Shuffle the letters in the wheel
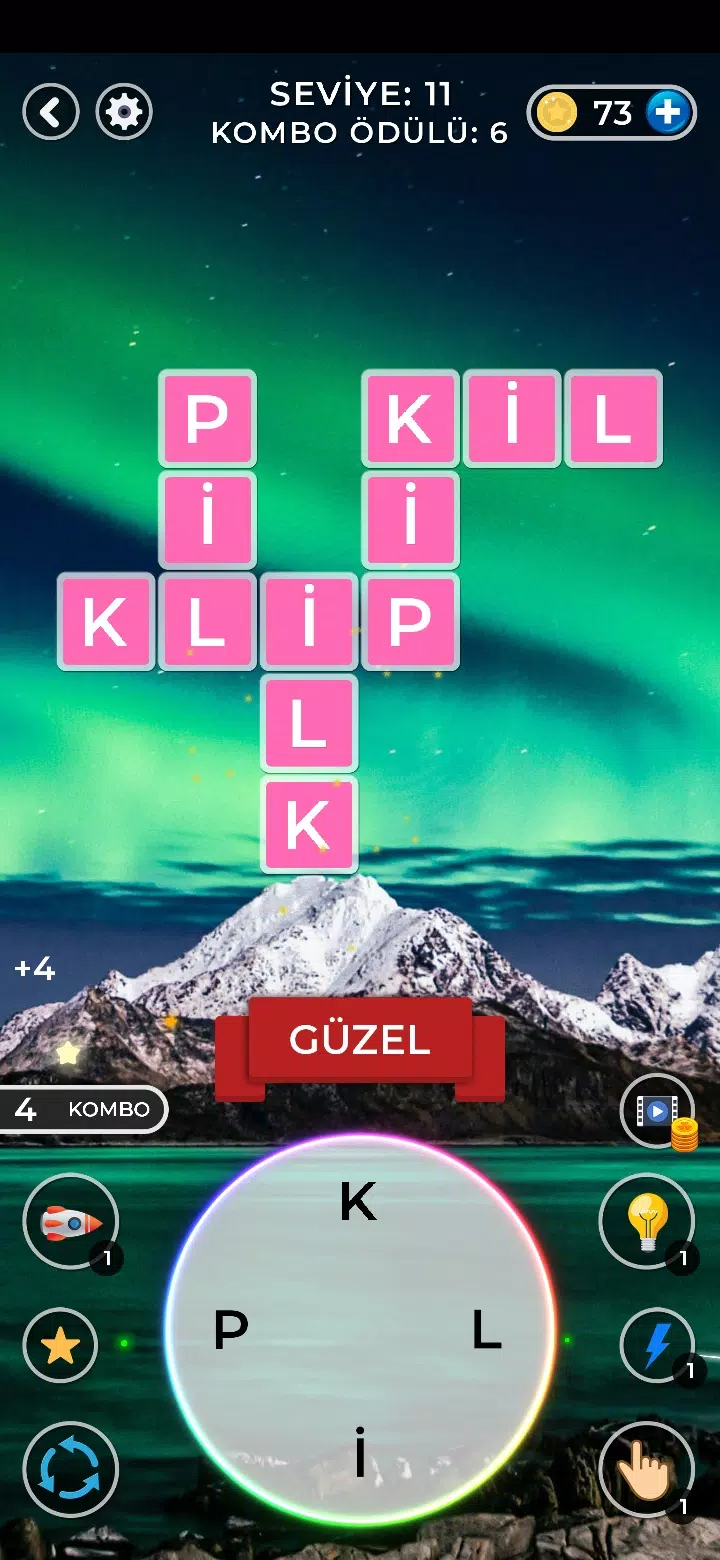 pos(70,1470)
